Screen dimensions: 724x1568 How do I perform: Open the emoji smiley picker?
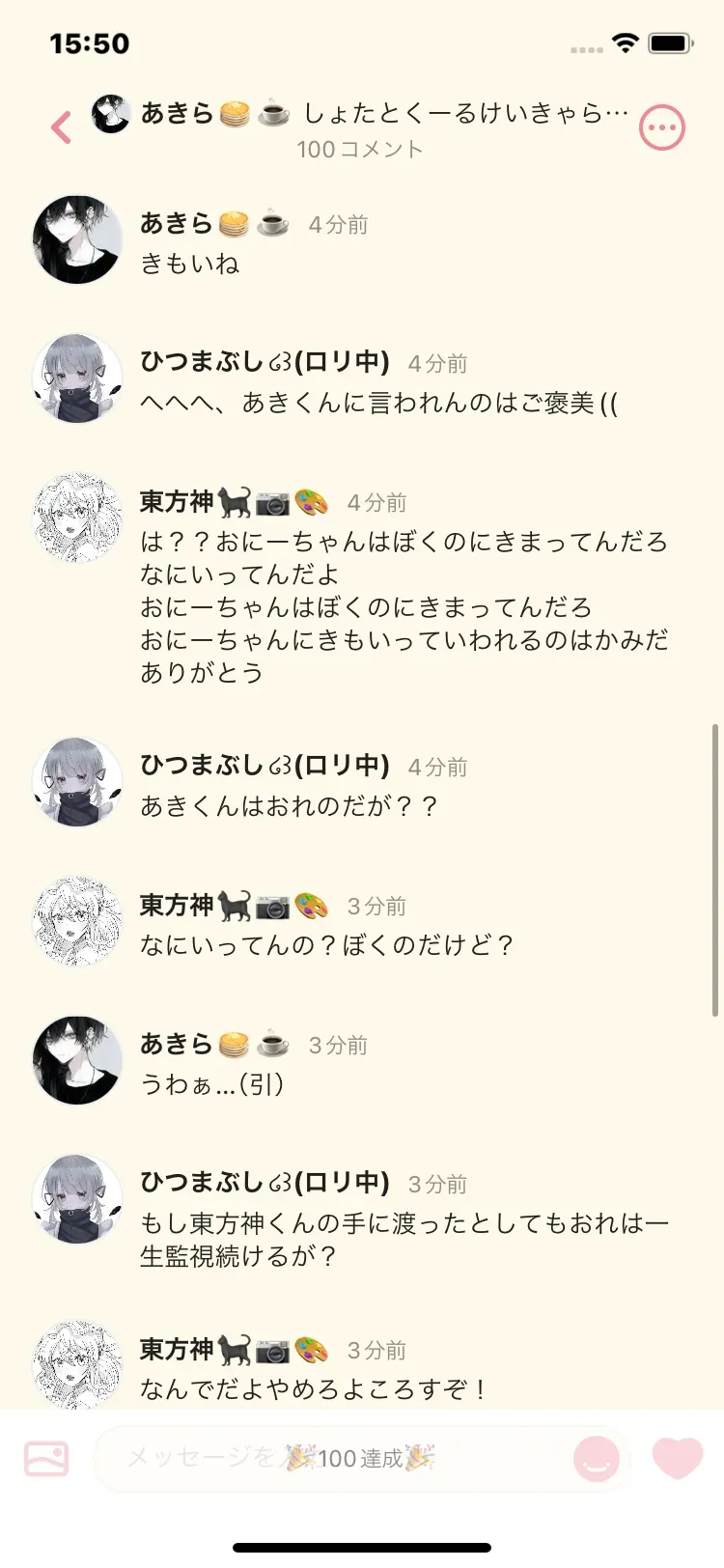click(597, 1459)
